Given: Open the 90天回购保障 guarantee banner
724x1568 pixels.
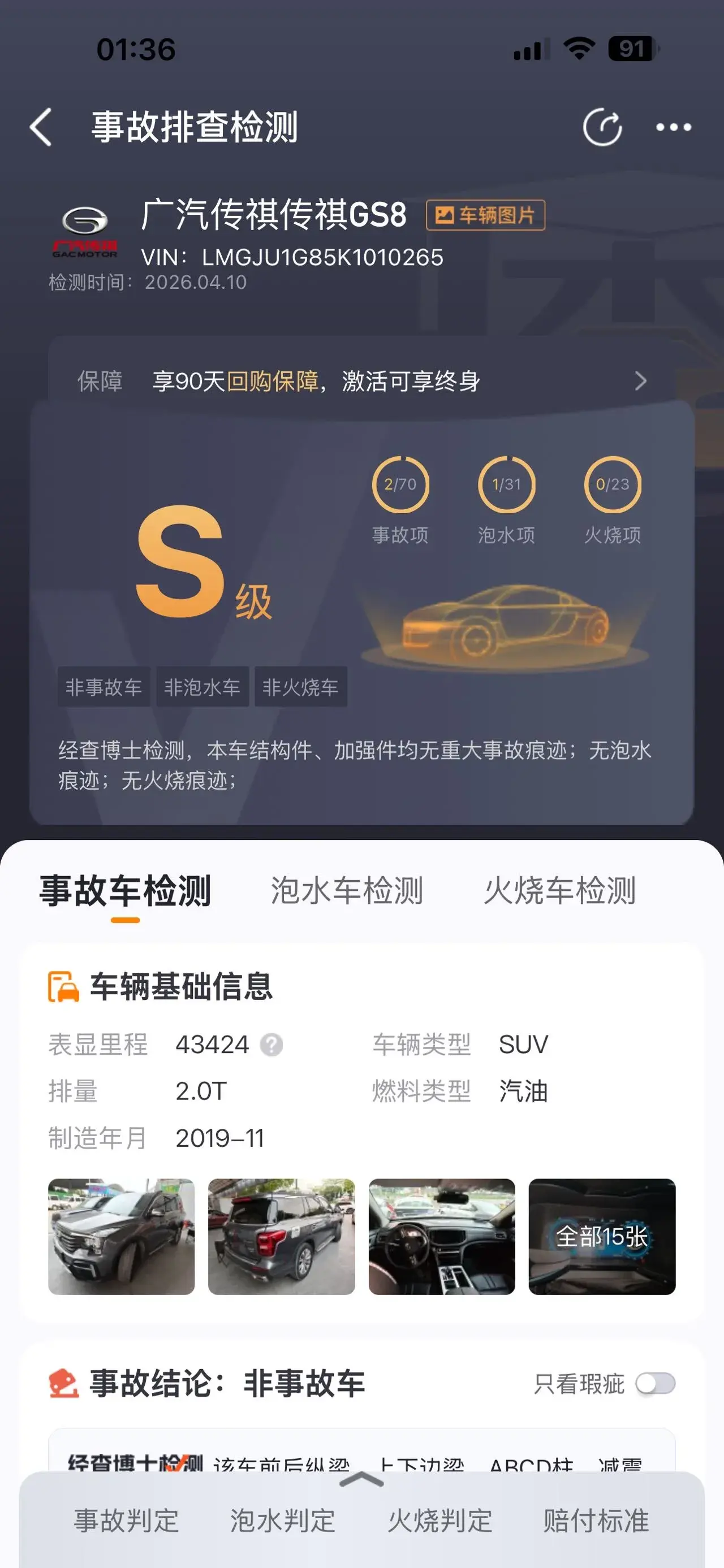Looking at the screenshot, I should click(x=361, y=381).
